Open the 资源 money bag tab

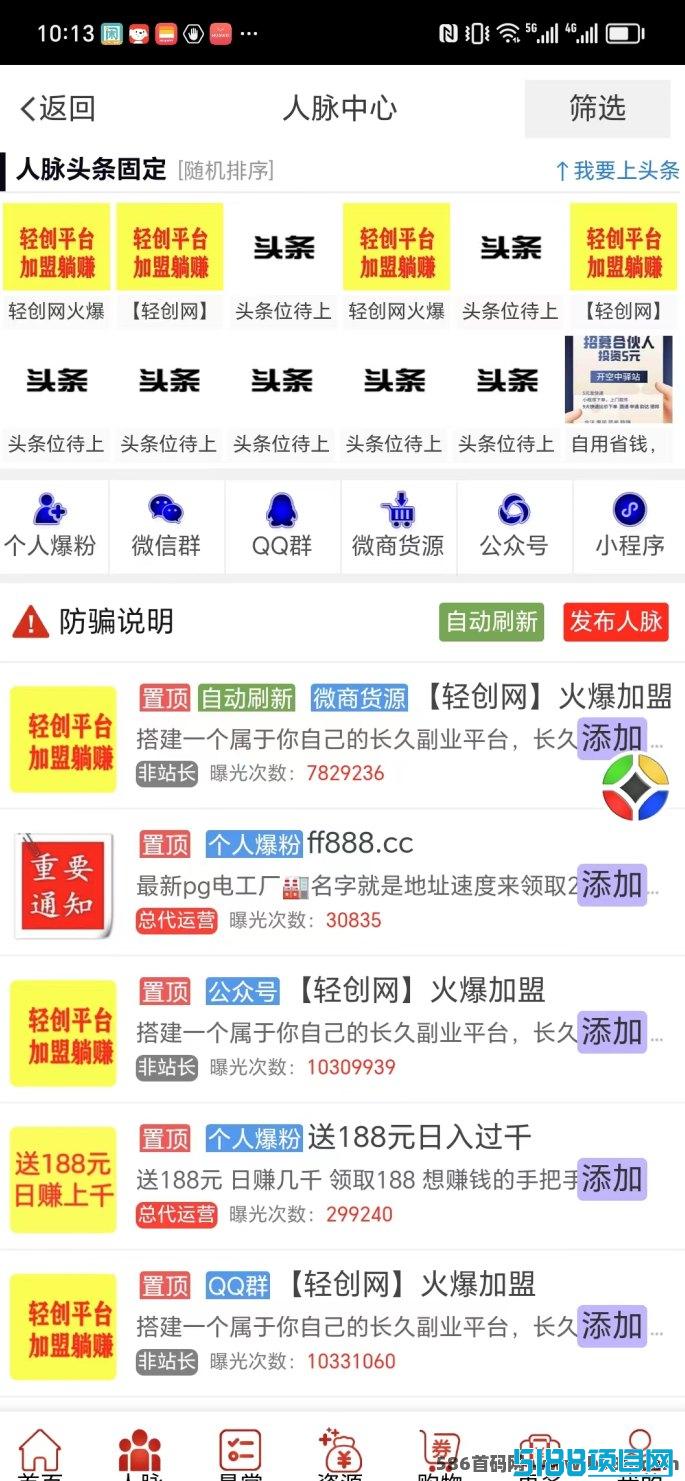pos(340,1455)
